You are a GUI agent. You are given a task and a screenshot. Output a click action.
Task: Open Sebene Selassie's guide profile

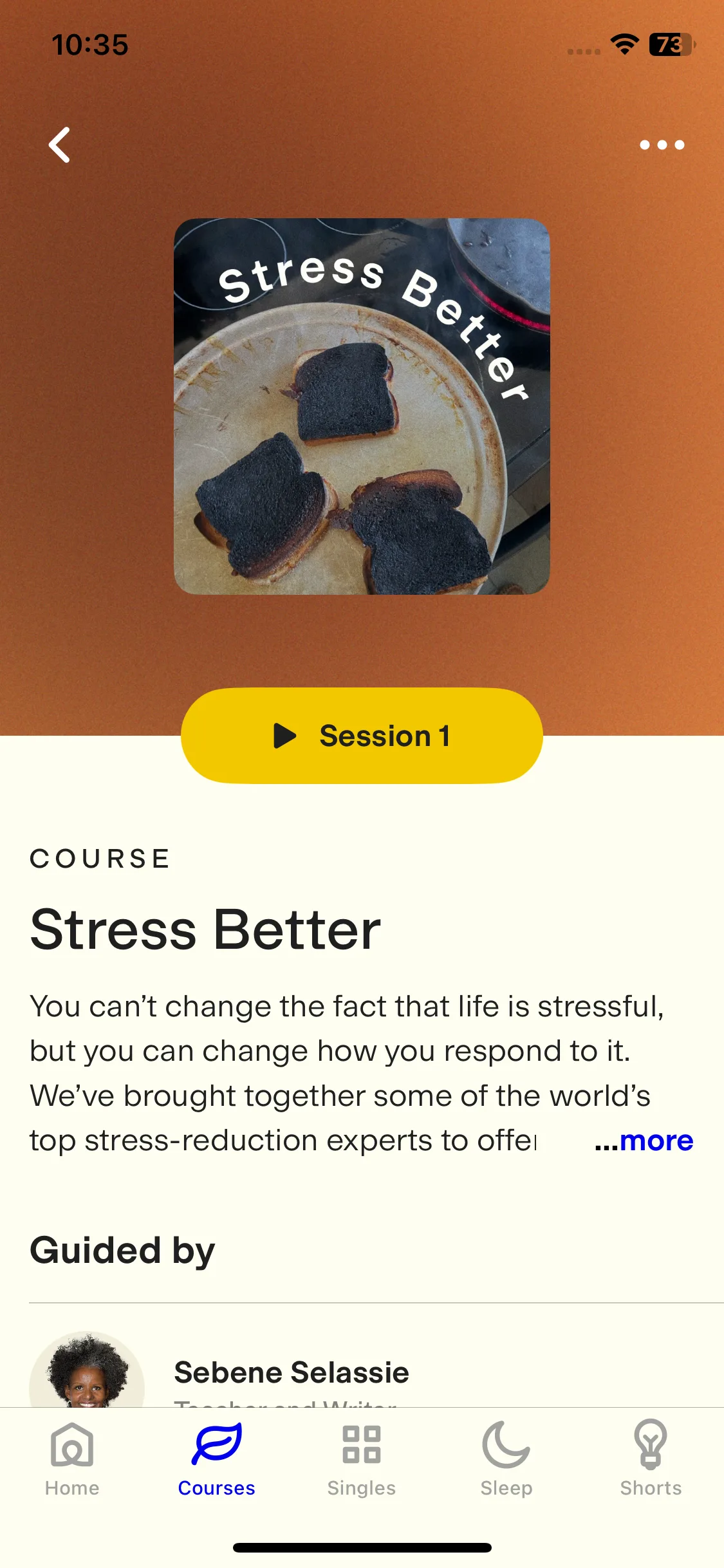pyautogui.click(x=291, y=1372)
